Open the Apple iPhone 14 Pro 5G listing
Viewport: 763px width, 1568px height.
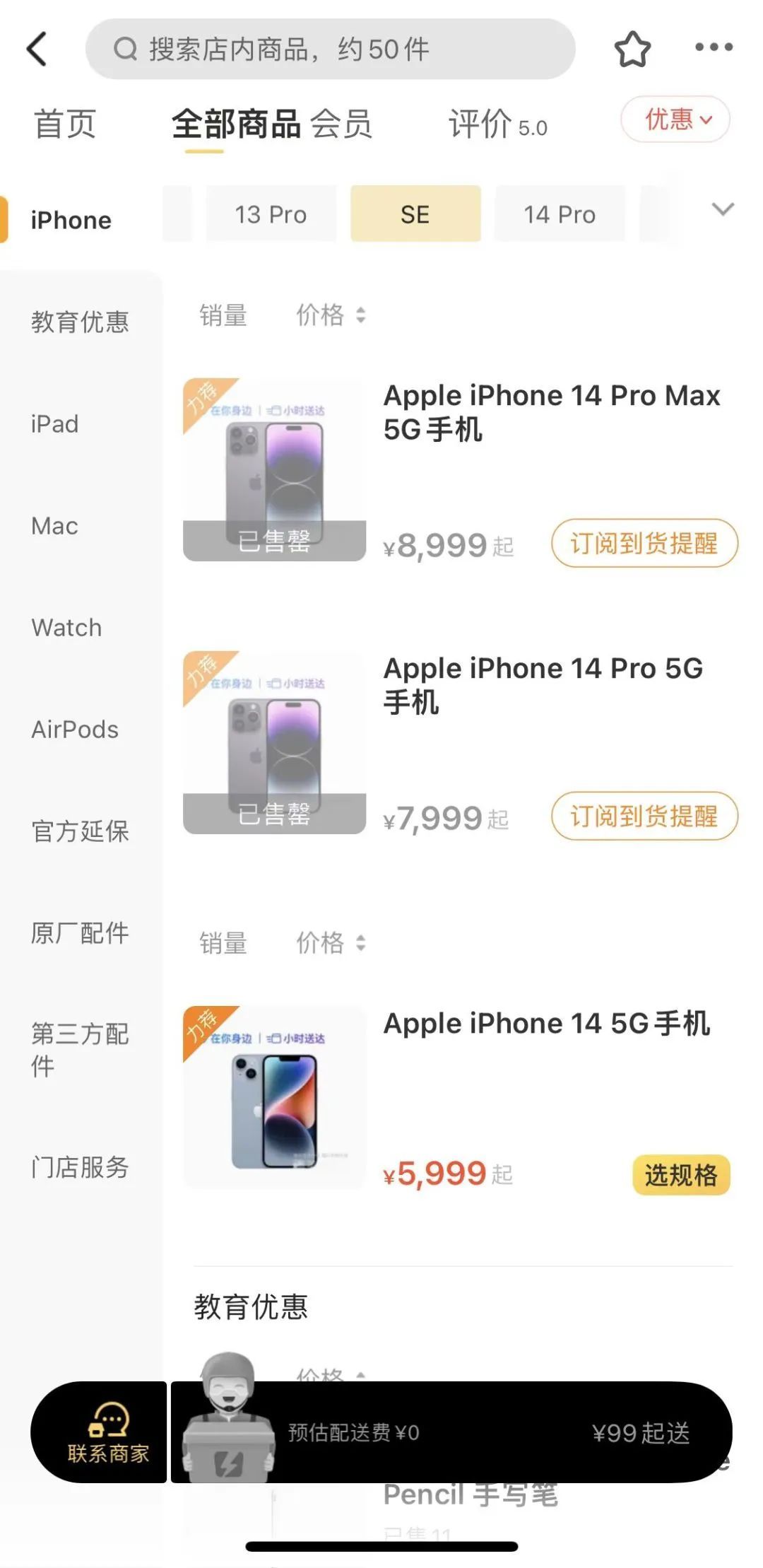(543, 684)
